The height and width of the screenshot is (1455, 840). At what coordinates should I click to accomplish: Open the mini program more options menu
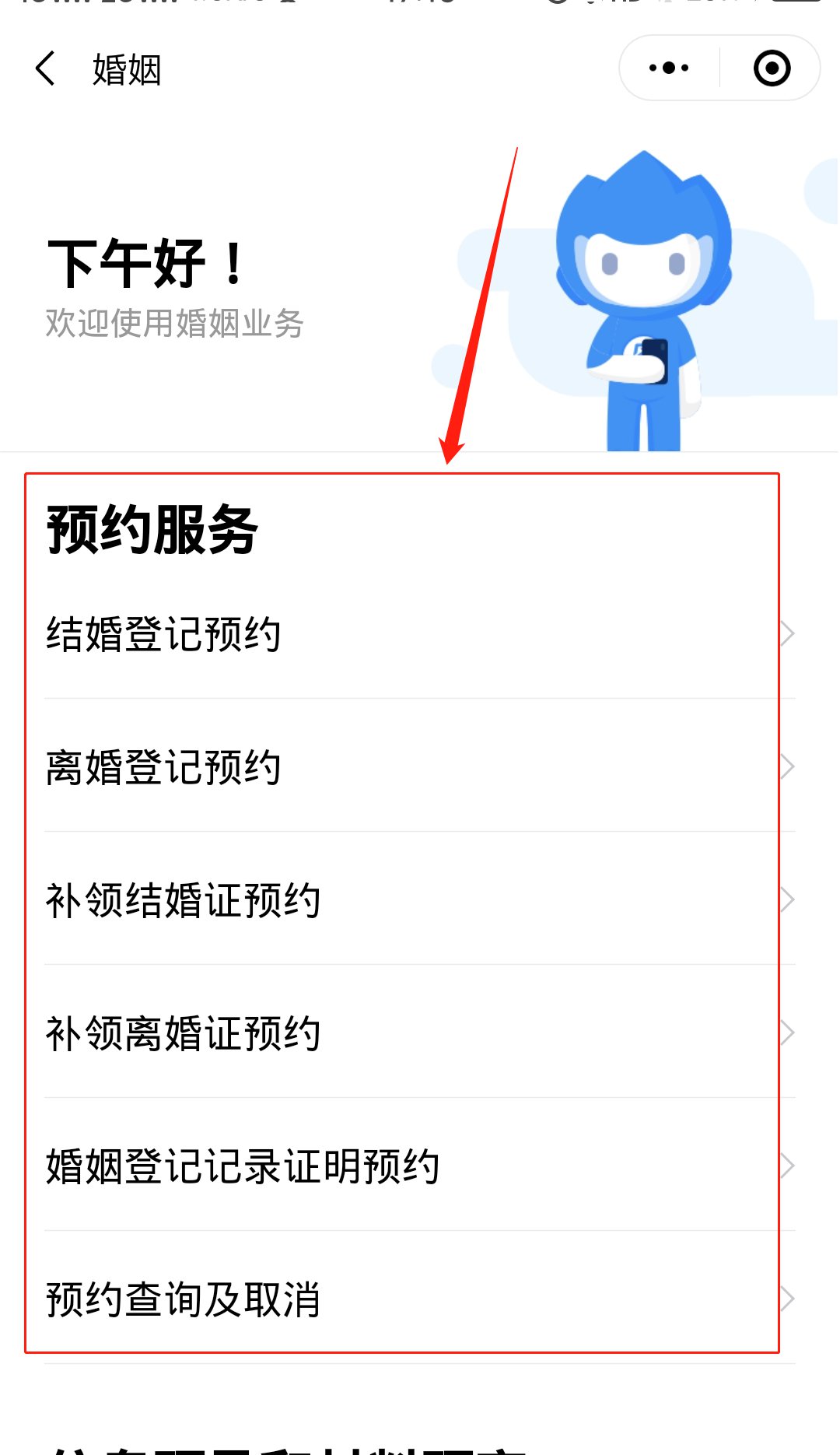tap(669, 68)
